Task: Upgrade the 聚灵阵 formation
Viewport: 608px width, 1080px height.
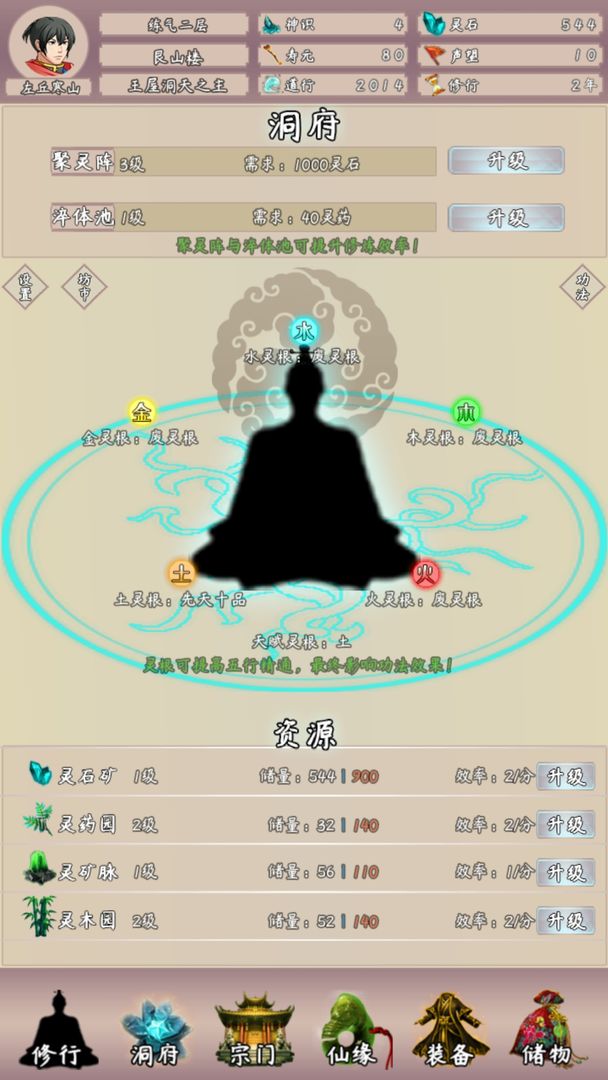Action: tap(506, 161)
